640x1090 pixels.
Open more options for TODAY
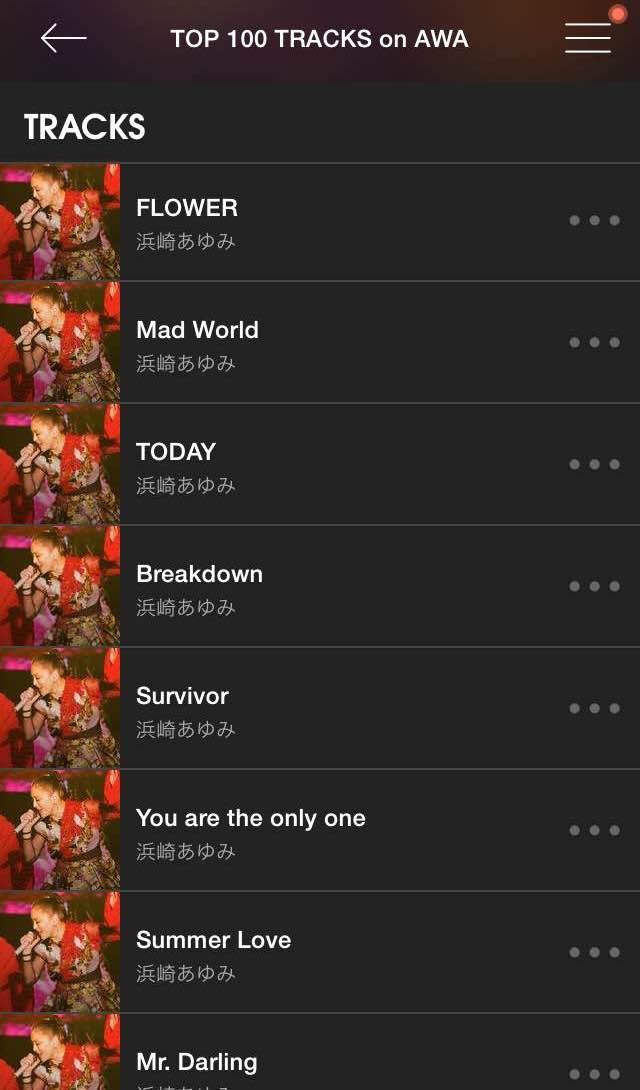tap(594, 464)
